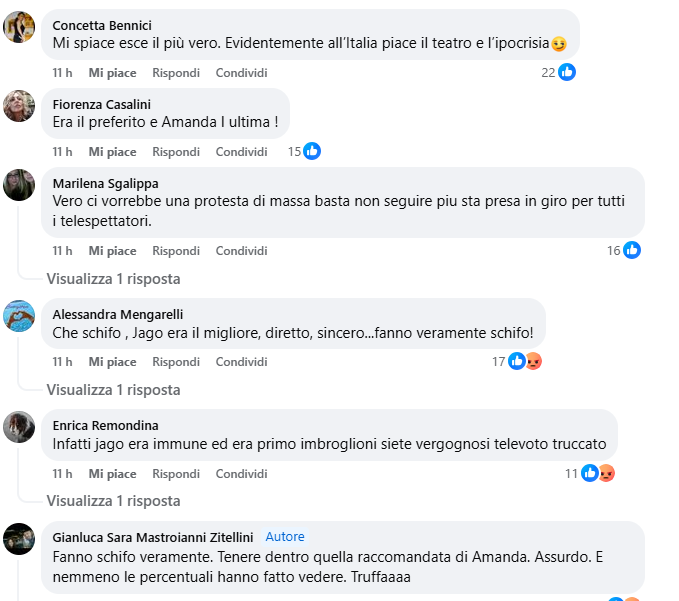
Task: Open Gianluca Sara Mastroianni Zitellini's profile
Action: click(x=152, y=537)
